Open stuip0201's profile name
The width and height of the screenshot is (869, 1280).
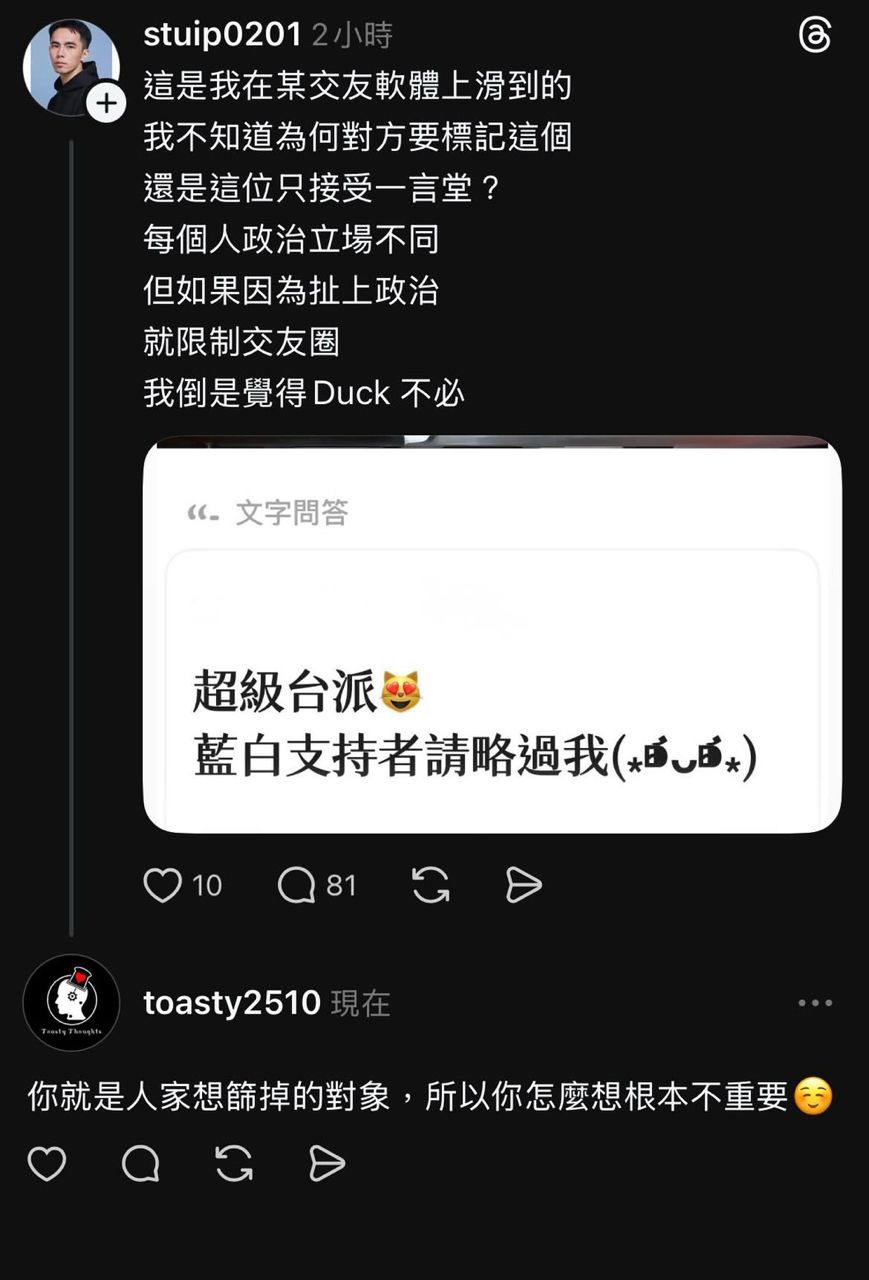219,33
